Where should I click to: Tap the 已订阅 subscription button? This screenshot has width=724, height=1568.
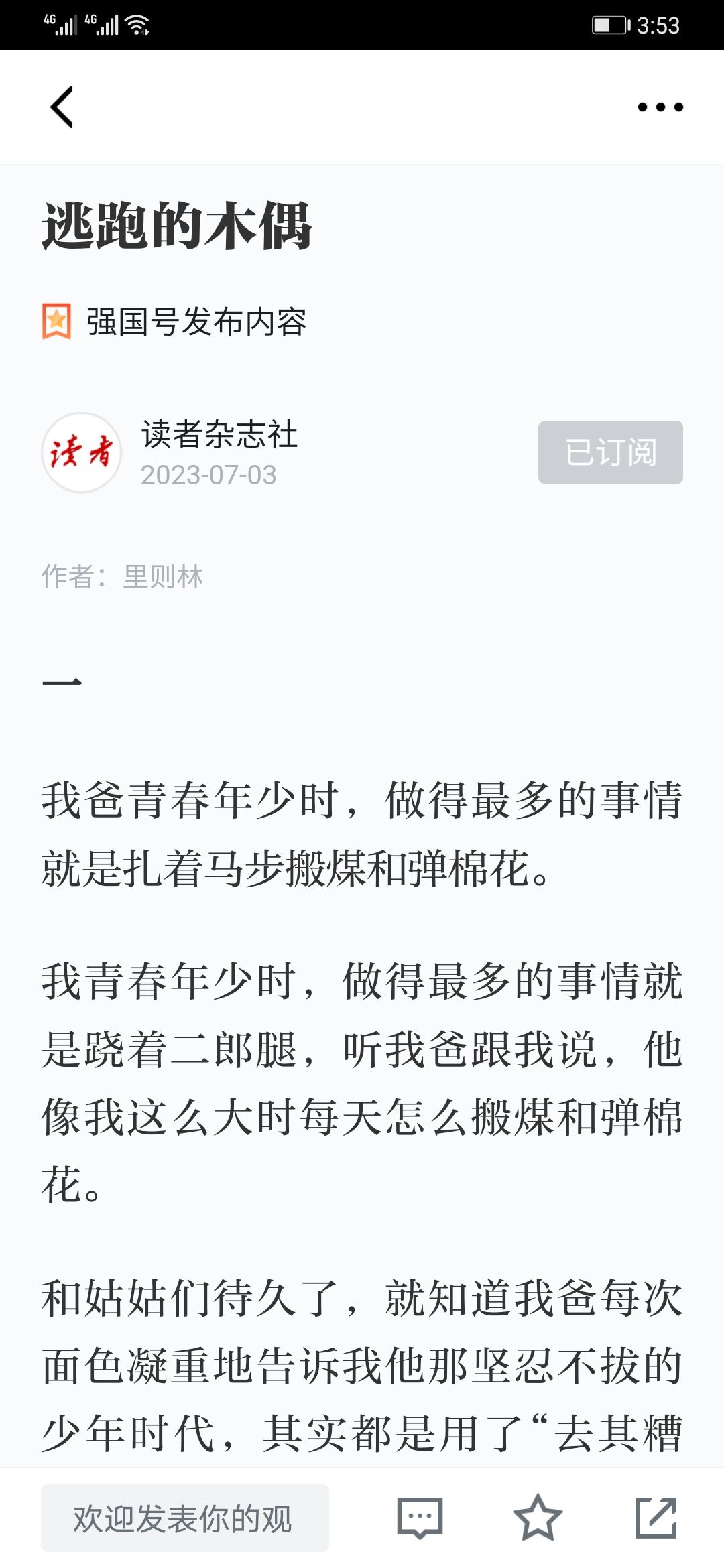pos(611,452)
